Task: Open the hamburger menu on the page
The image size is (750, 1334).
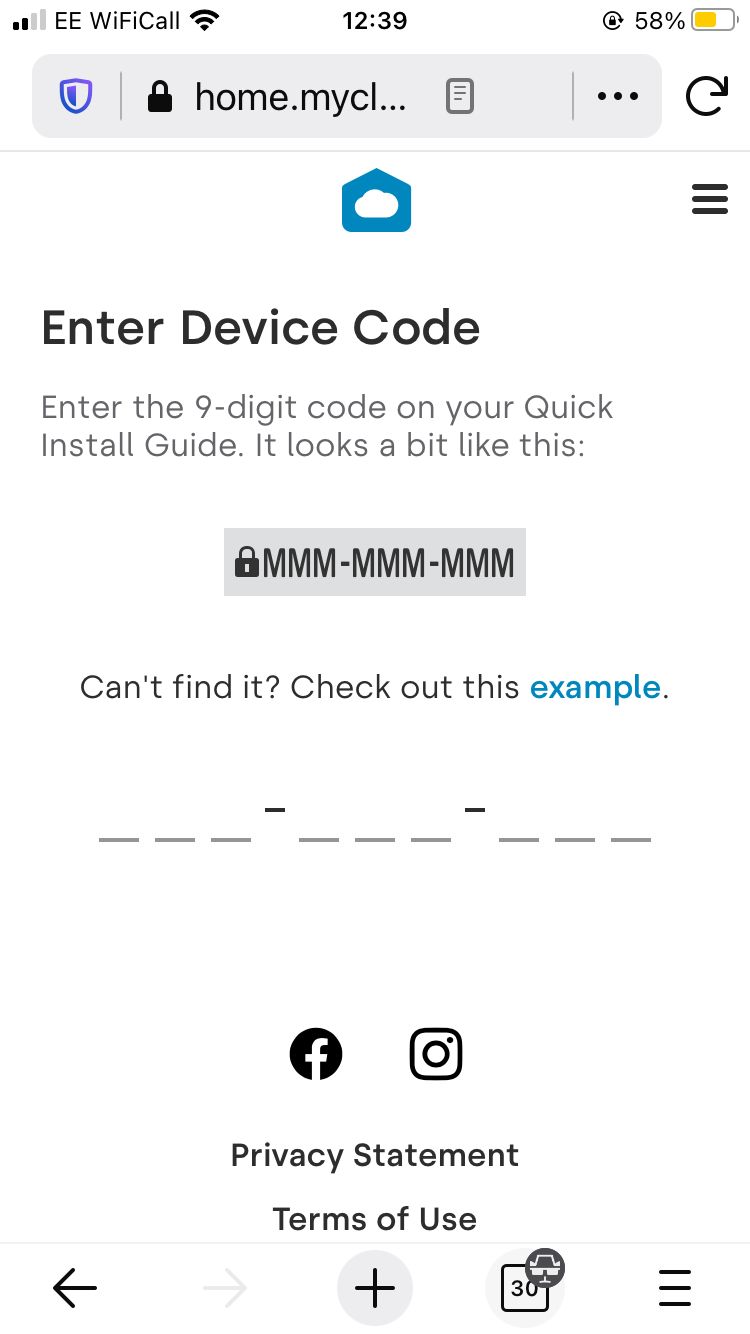Action: tap(709, 198)
